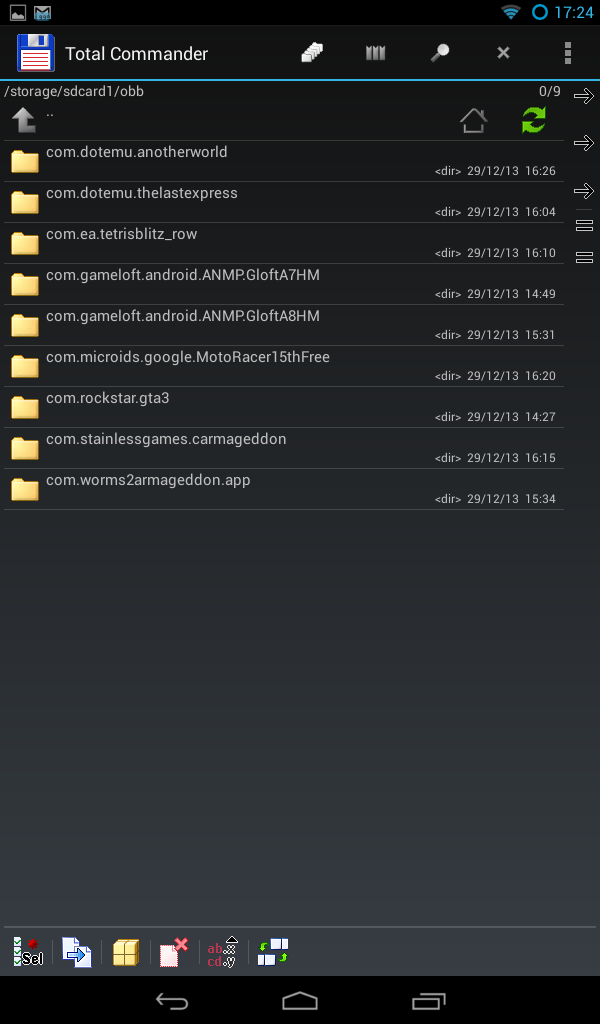Go to the home folder

(473, 120)
